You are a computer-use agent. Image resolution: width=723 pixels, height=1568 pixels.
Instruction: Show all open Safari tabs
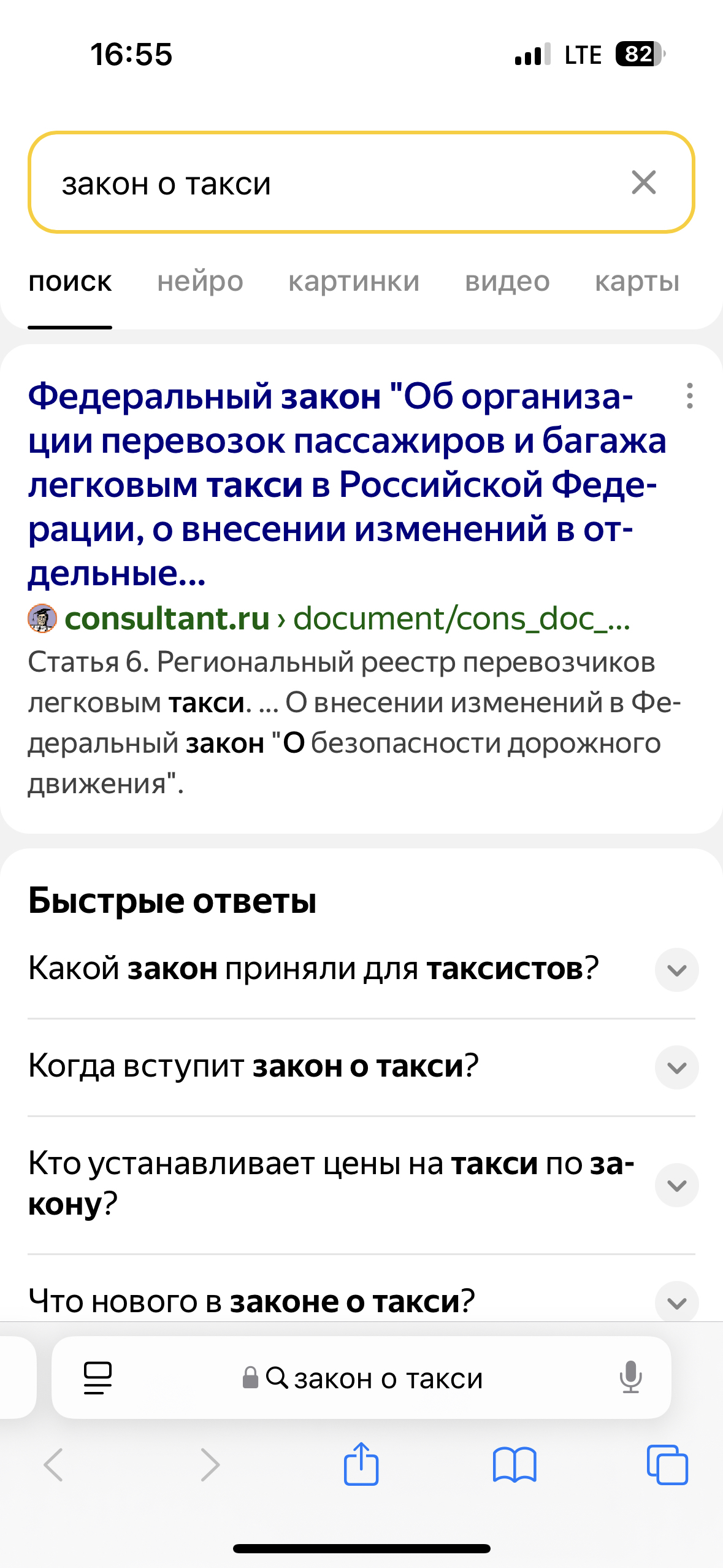click(667, 1464)
